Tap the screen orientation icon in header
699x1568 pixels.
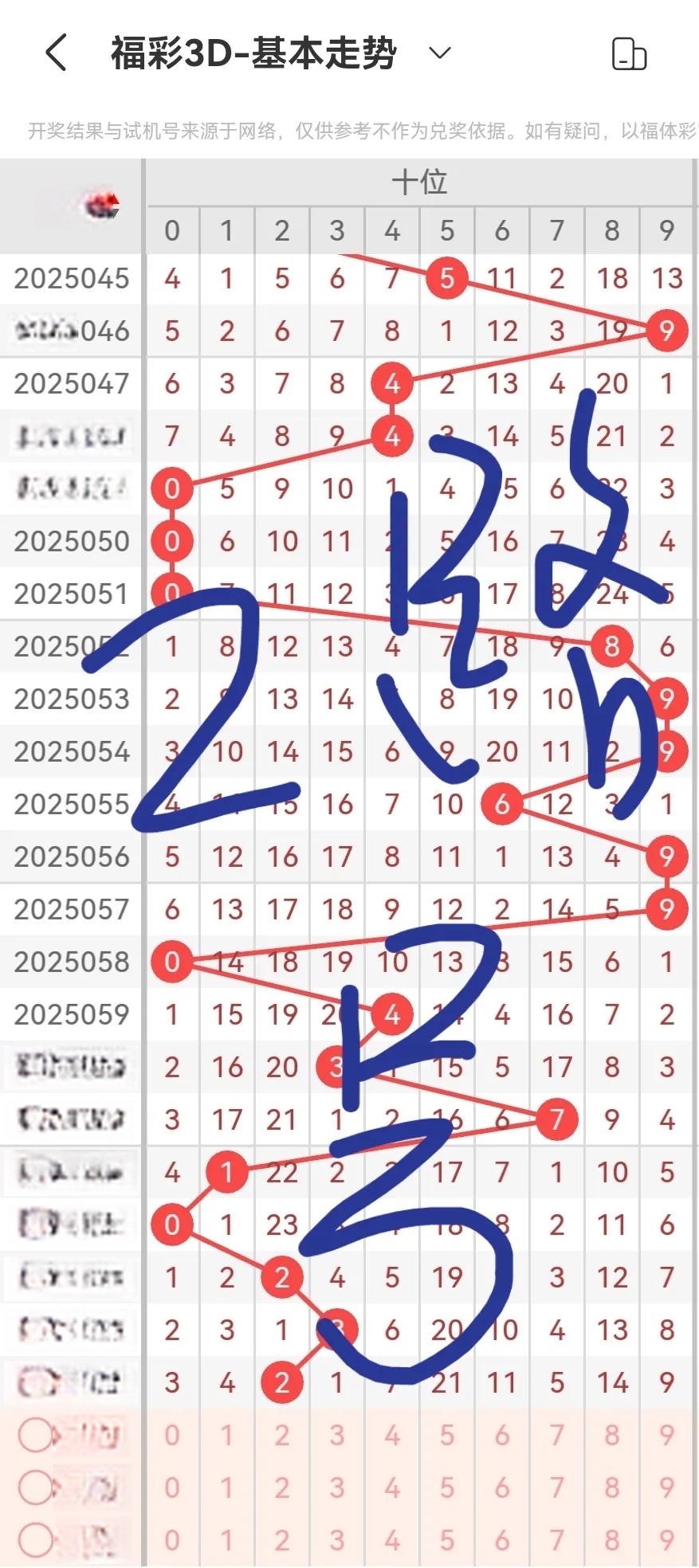tap(629, 54)
